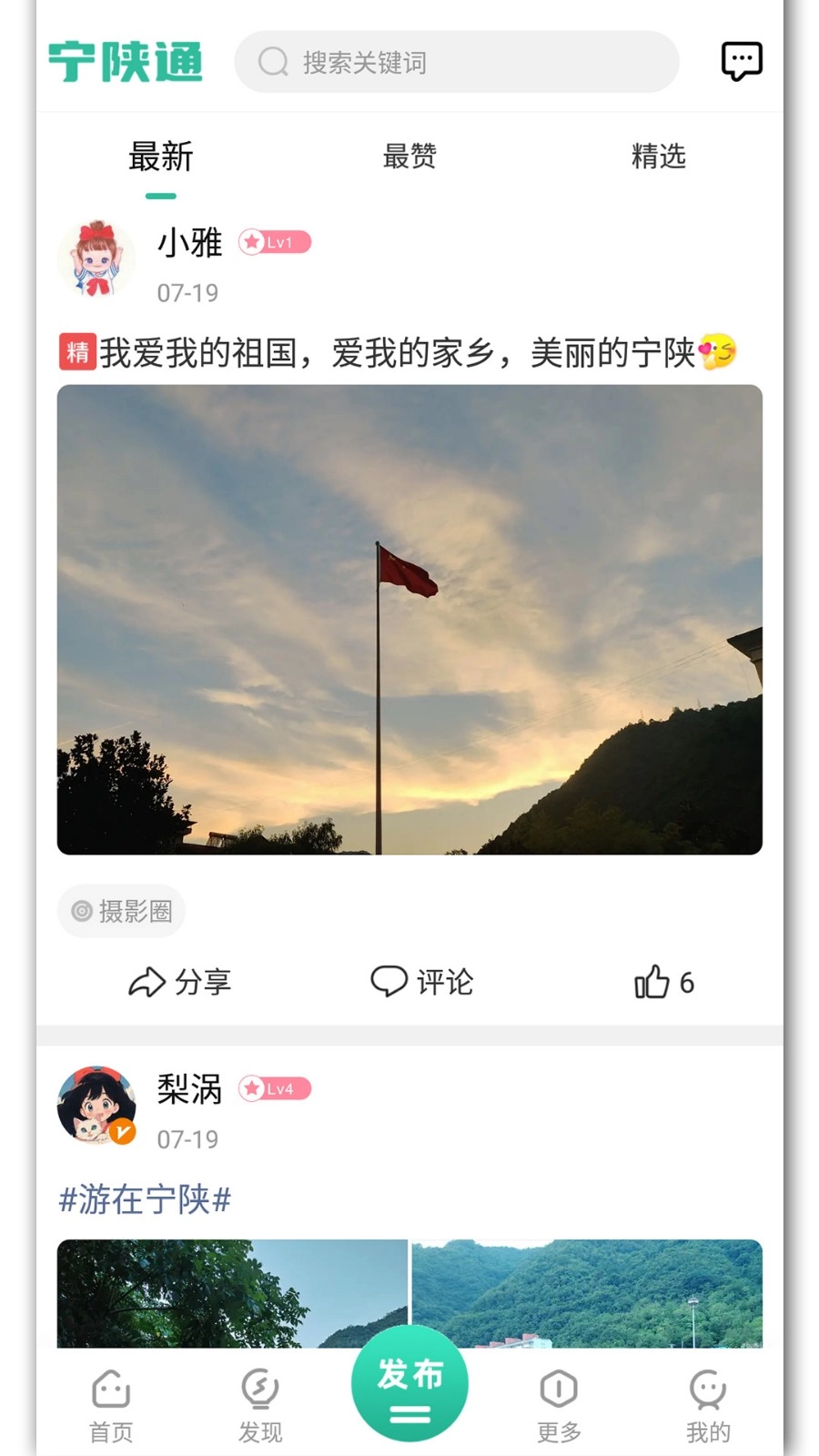The height and width of the screenshot is (1456, 819).
Task: Open the 精选 featured tab
Action: click(x=659, y=157)
